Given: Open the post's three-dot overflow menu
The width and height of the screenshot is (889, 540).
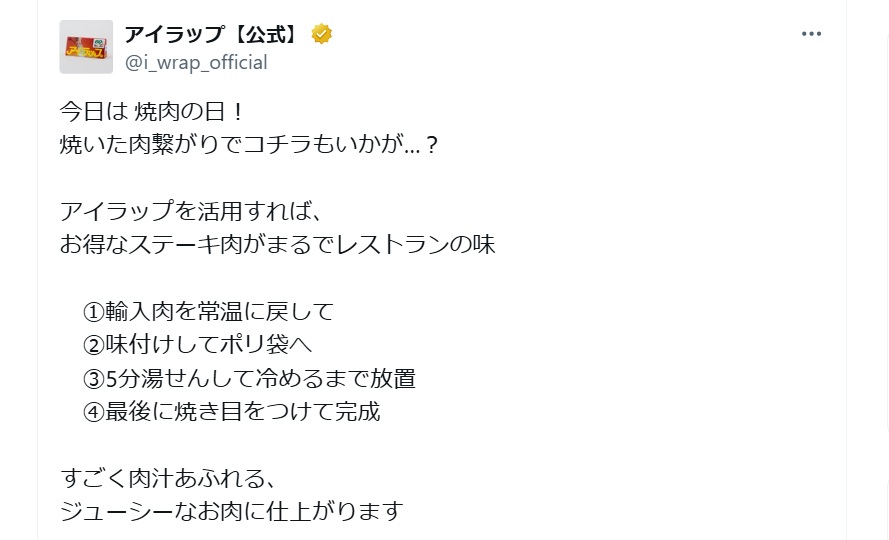Looking at the screenshot, I should click(811, 34).
